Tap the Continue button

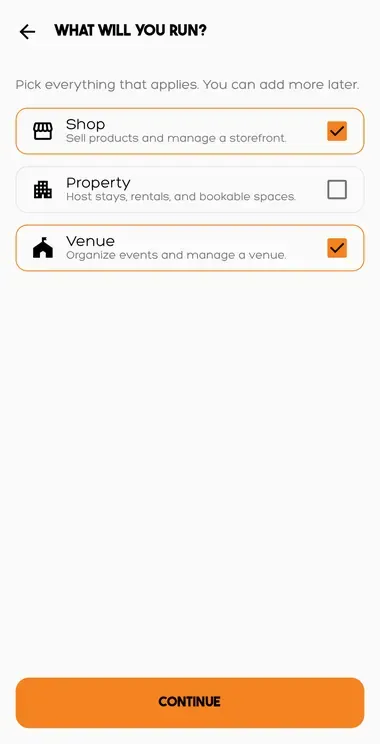click(x=190, y=702)
